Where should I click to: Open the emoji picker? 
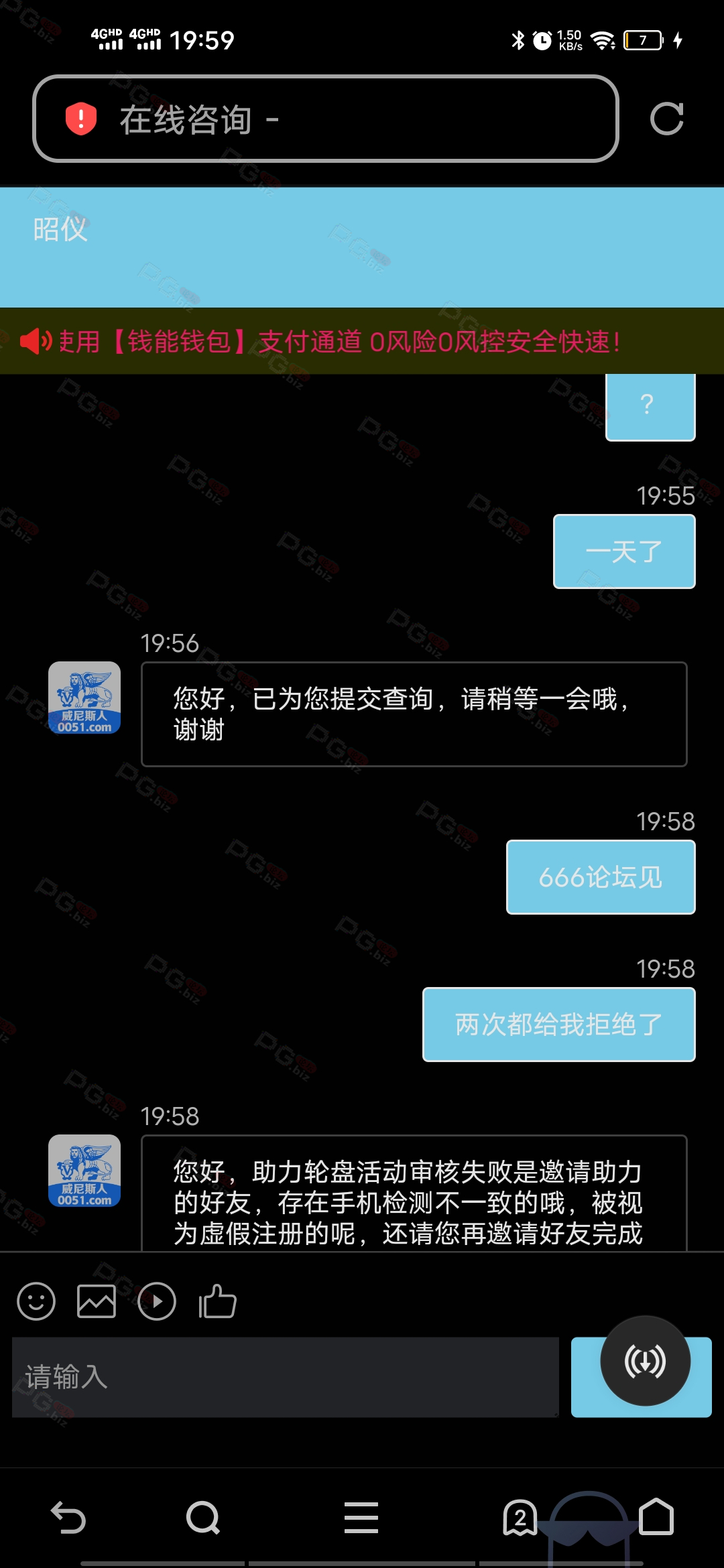36,1301
